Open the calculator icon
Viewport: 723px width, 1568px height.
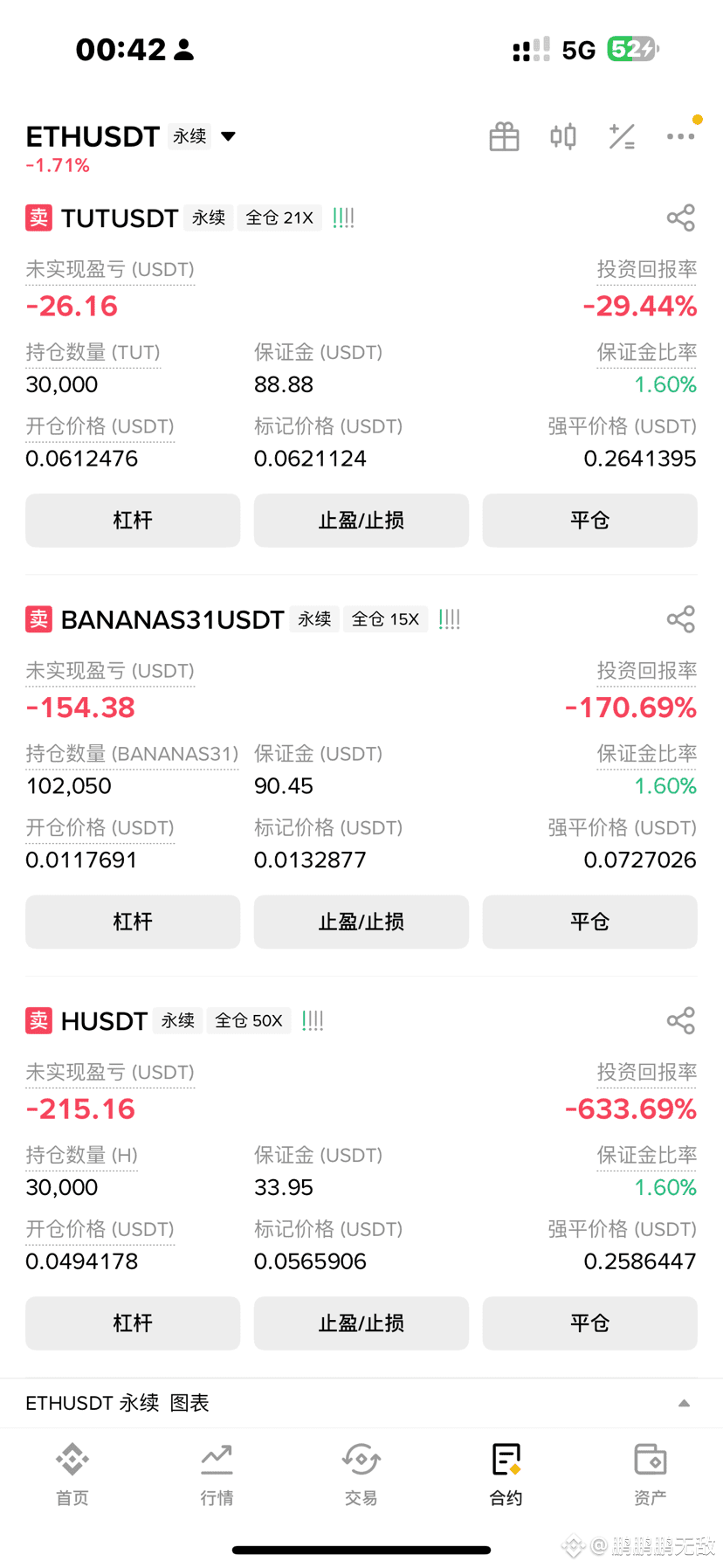coord(622,136)
